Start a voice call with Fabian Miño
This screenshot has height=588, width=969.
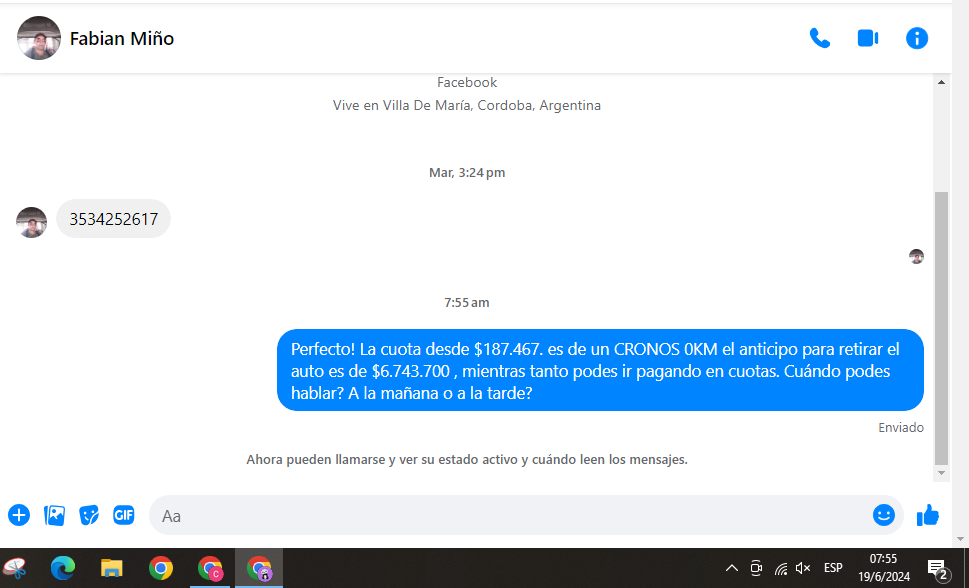click(819, 39)
